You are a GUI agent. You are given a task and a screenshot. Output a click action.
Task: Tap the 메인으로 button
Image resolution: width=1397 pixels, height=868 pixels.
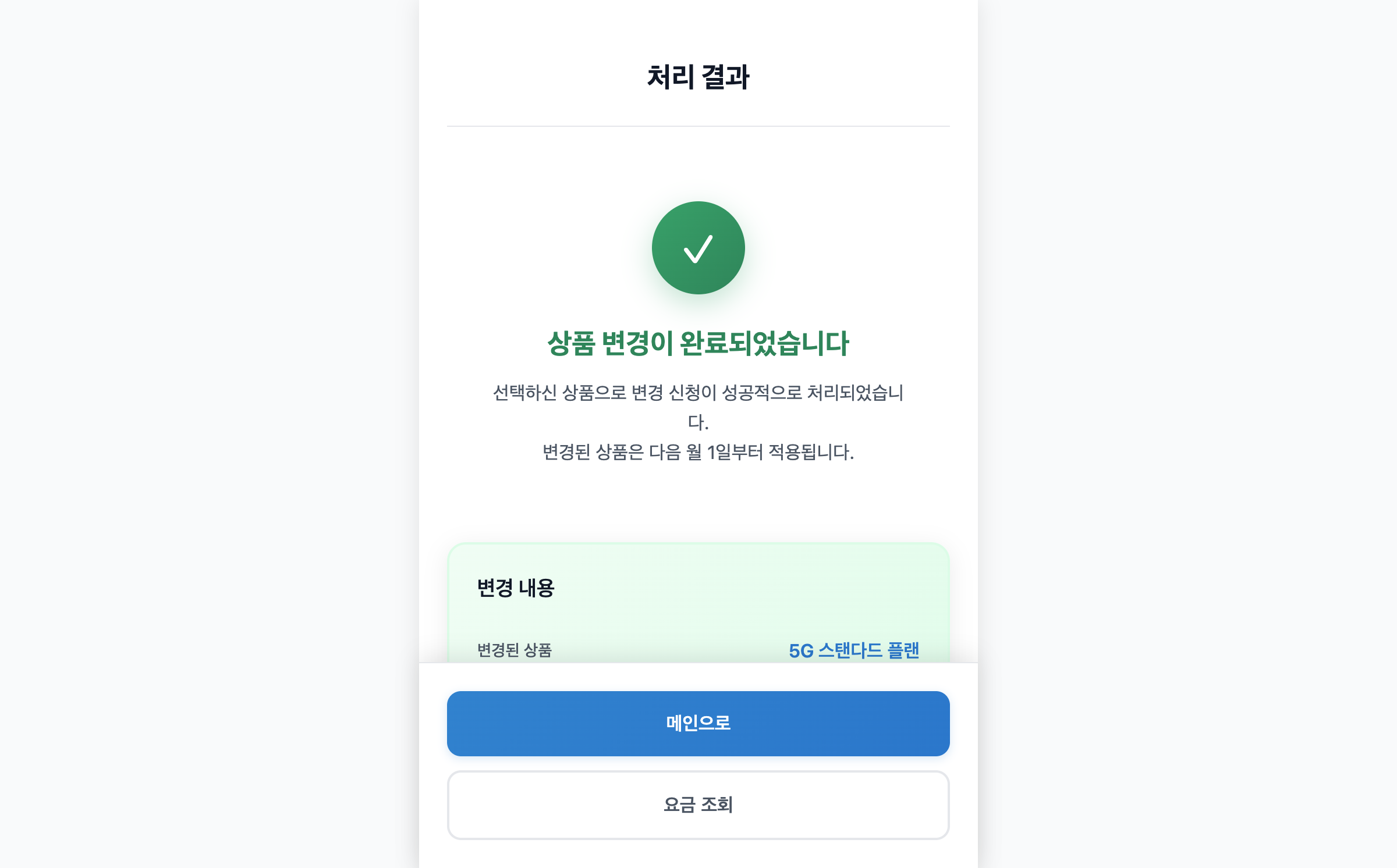[x=698, y=723]
